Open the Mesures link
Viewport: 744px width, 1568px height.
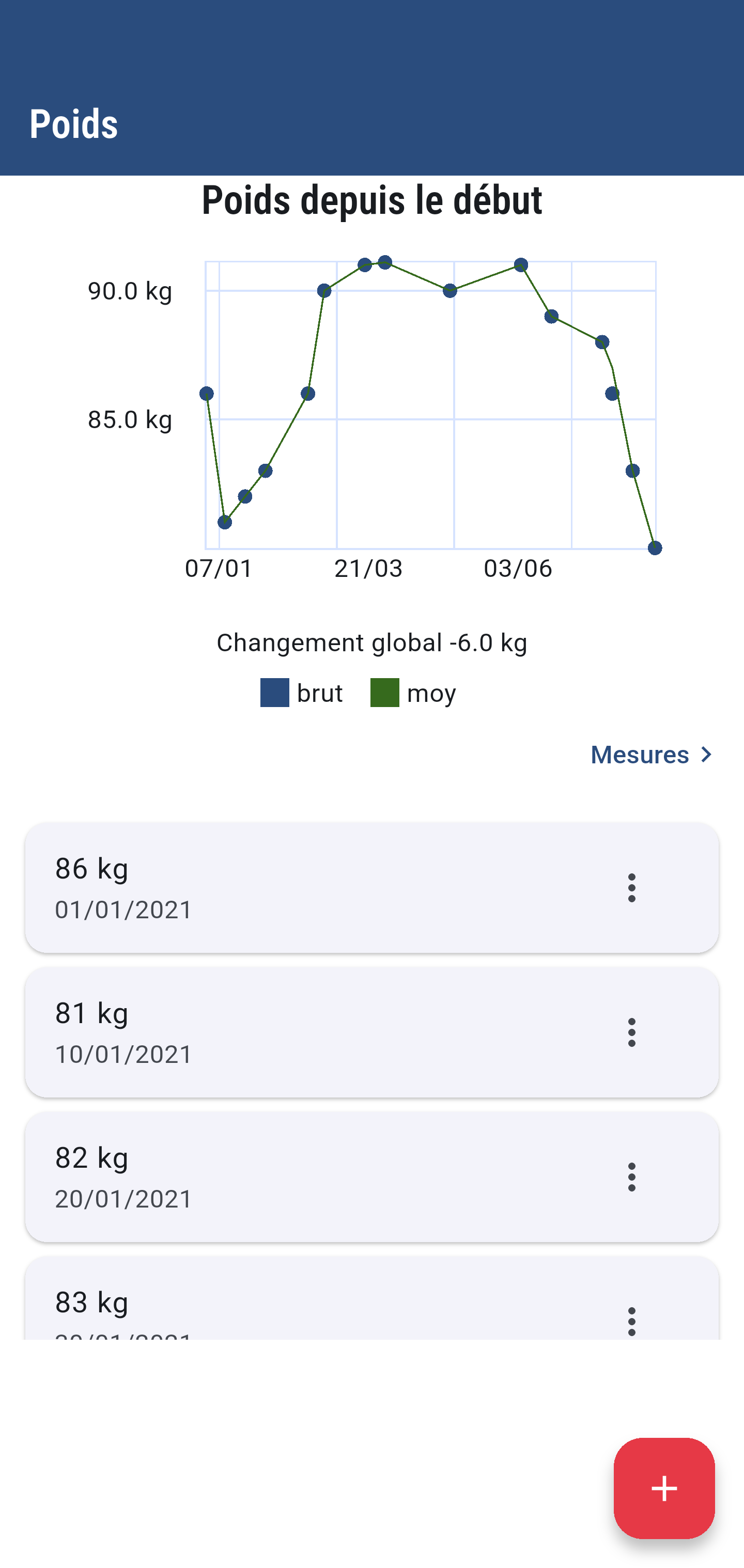652,755
